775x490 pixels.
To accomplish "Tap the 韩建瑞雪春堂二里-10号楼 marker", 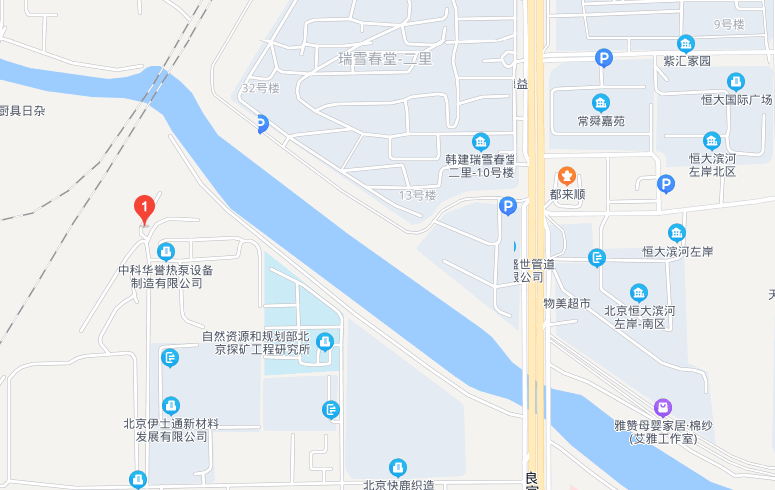I will tap(481, 141).
